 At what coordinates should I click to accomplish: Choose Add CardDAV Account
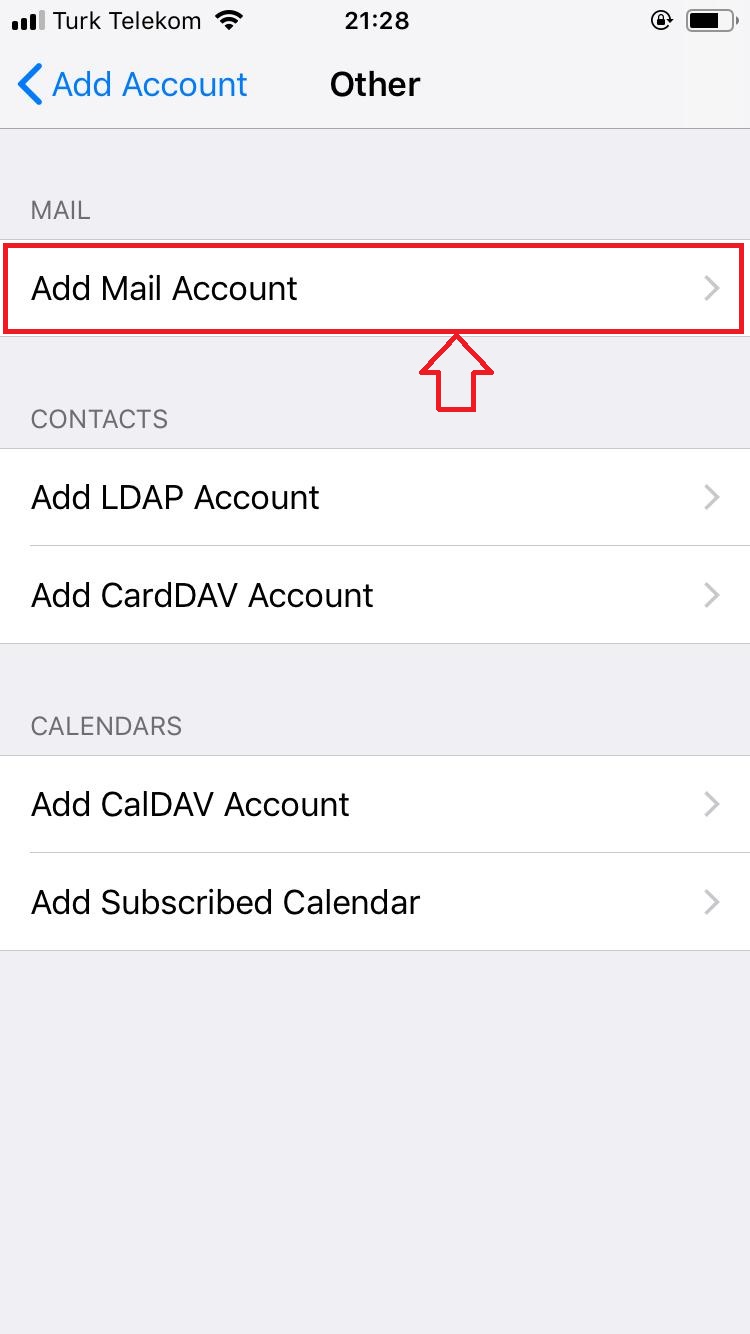click(x=375, y=595)
